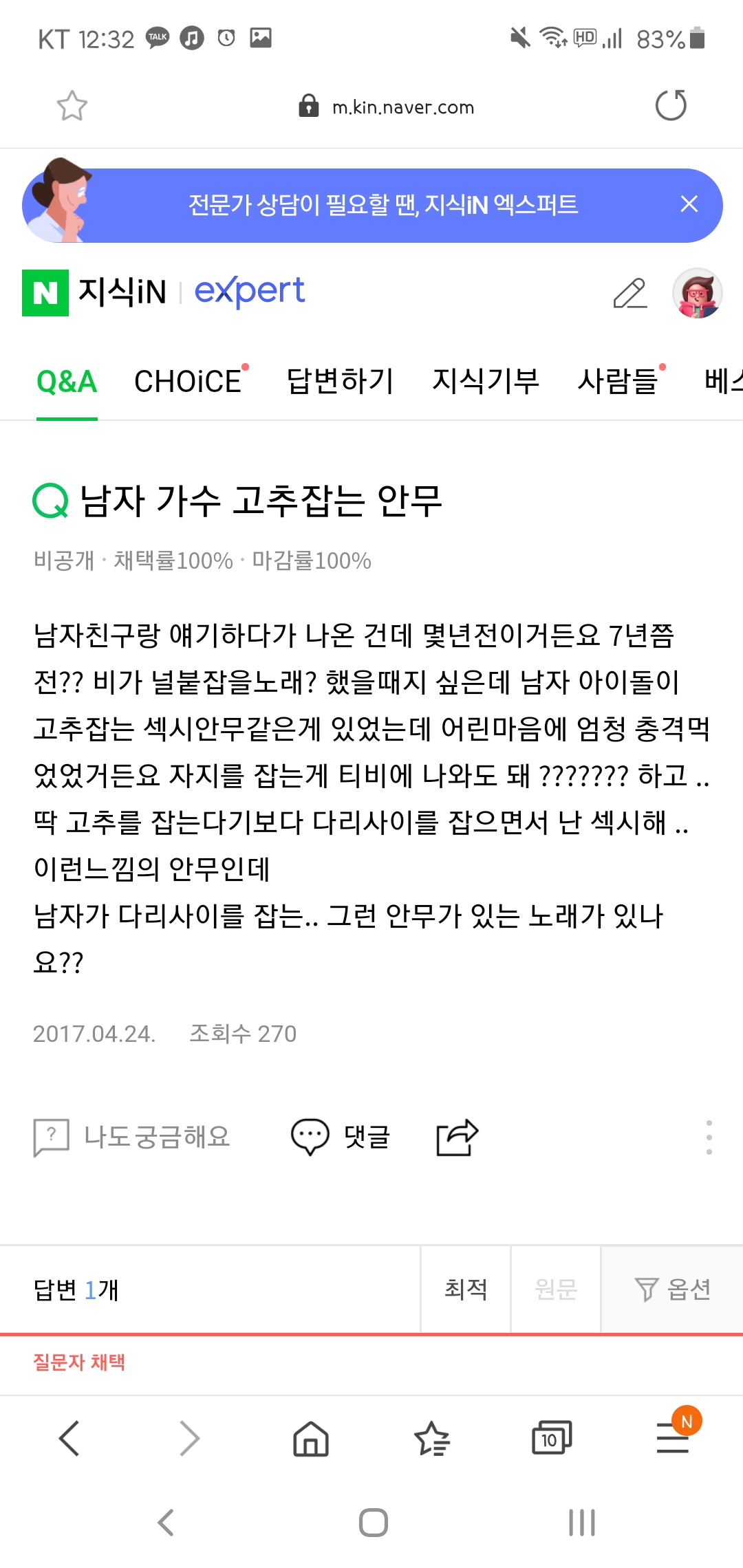
Task: Reload the page
Action: (671, 105)
